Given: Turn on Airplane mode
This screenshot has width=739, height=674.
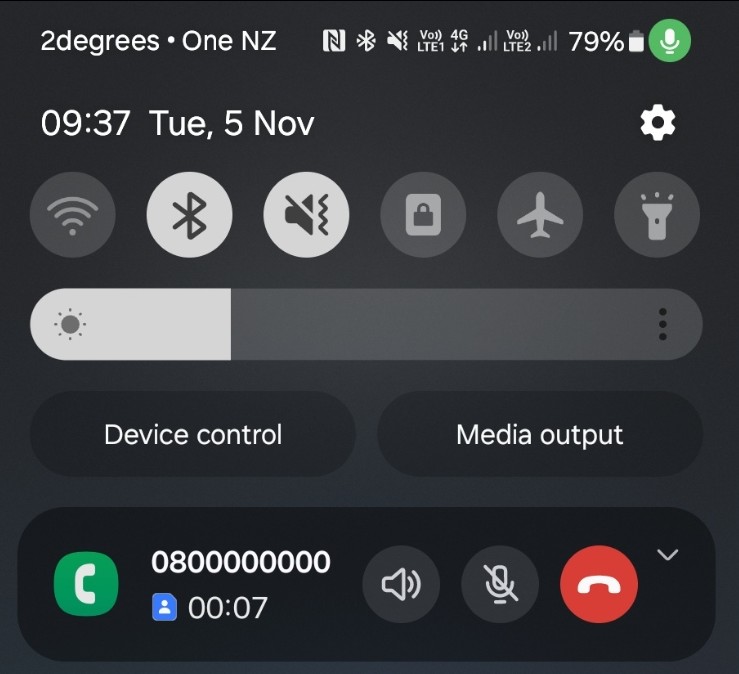Looking at the screenshot, I should pos(540,215).
